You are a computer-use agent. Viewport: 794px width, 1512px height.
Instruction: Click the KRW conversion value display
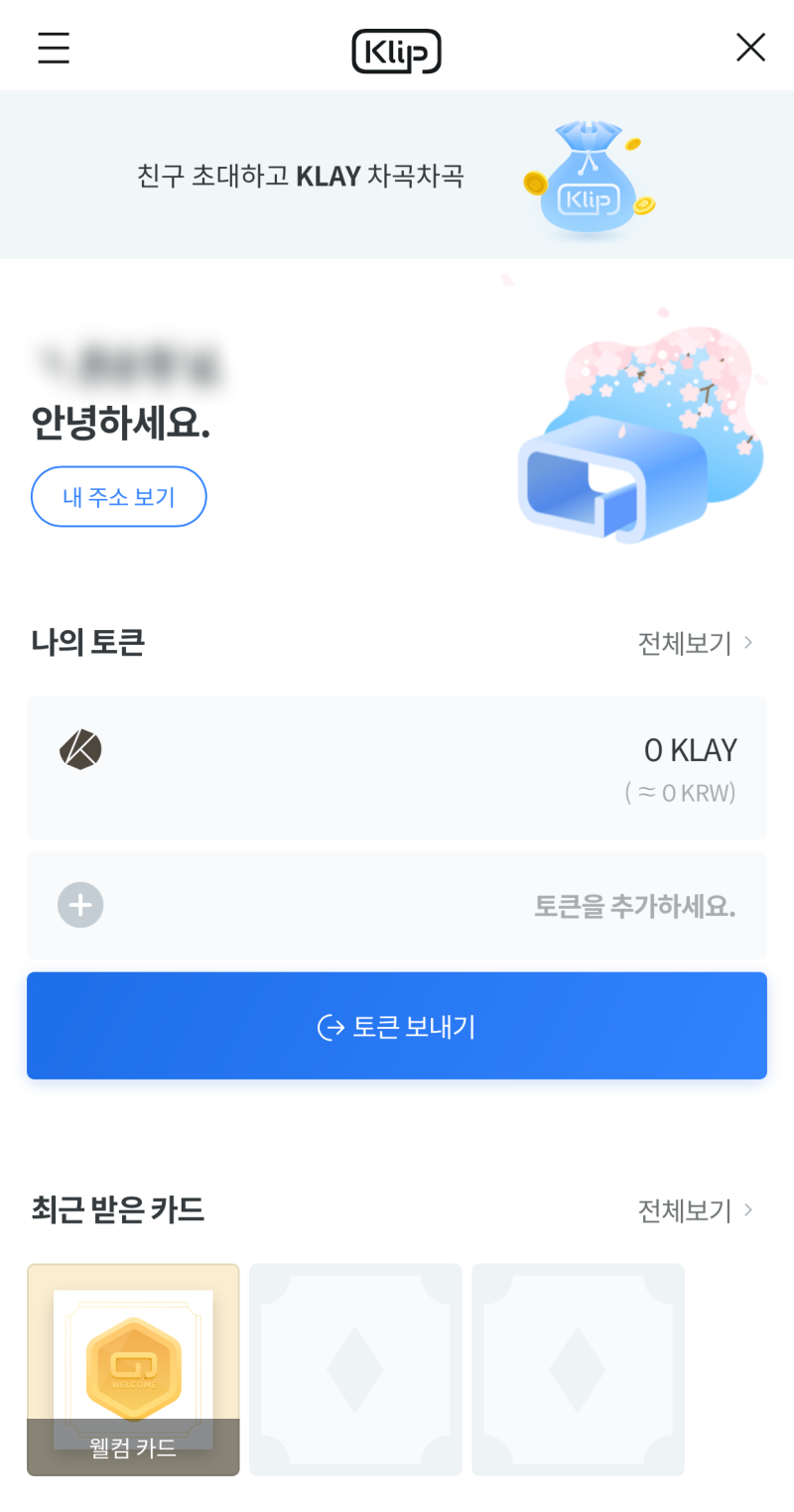[x=682, y=792]
